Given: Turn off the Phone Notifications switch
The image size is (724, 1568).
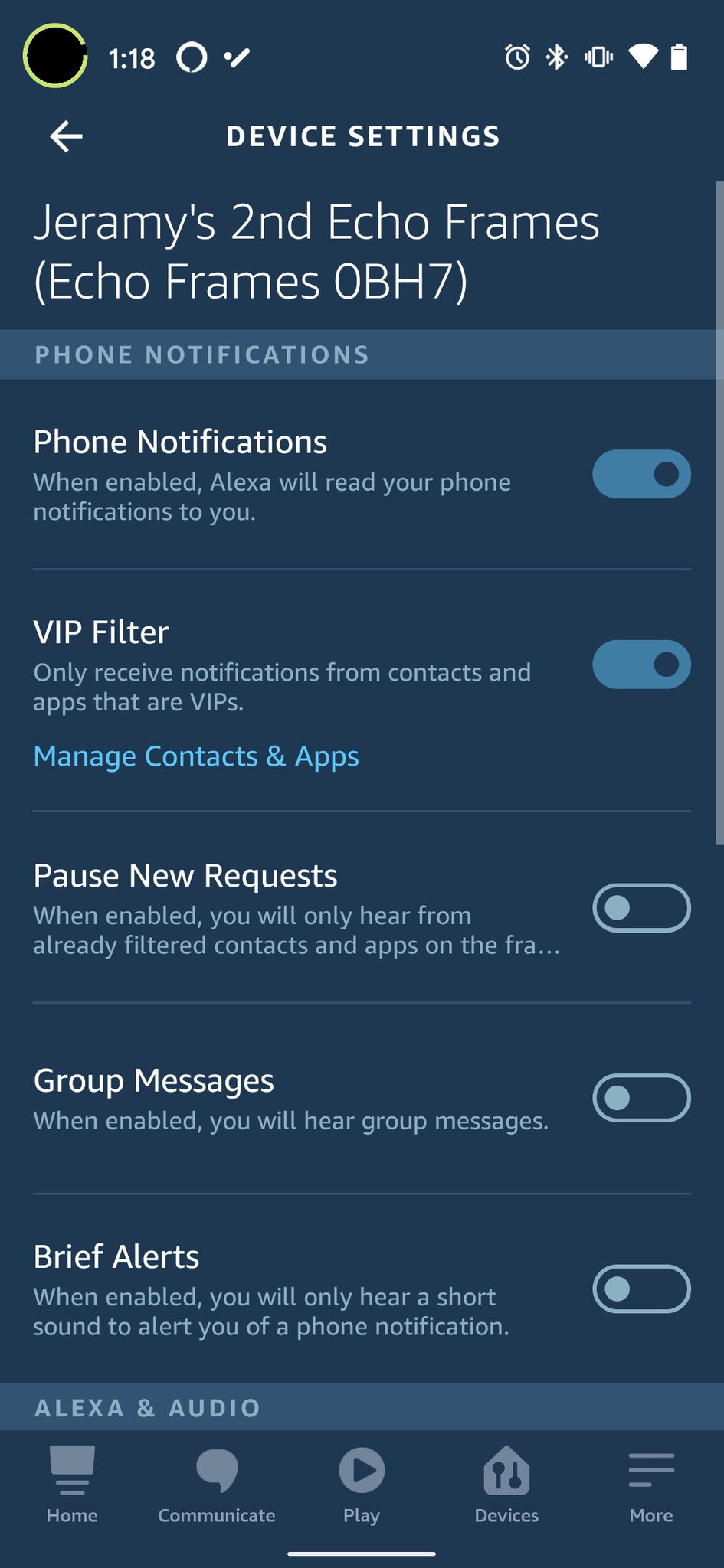Looking at the screenshot, I should pos(640,474).
